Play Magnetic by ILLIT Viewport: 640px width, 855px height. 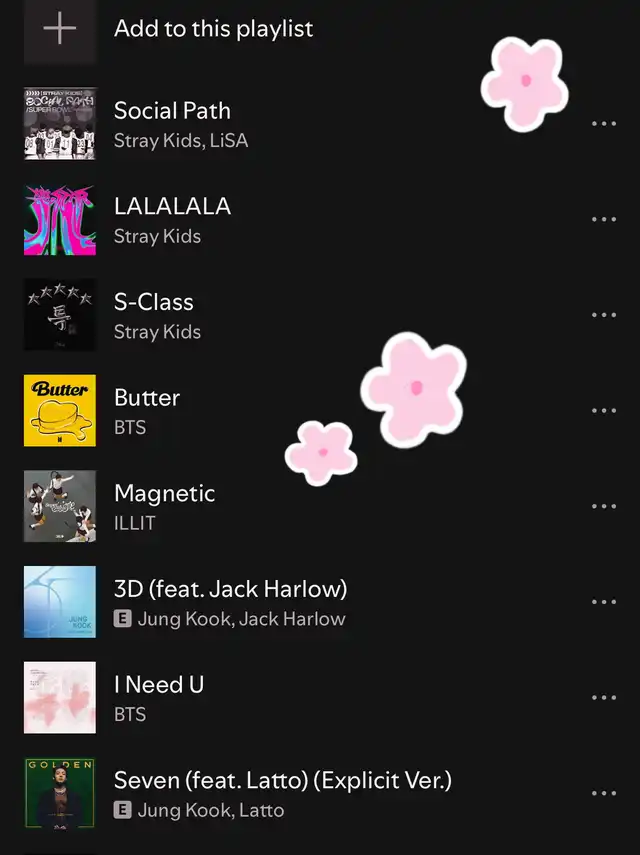coord(164,506)
